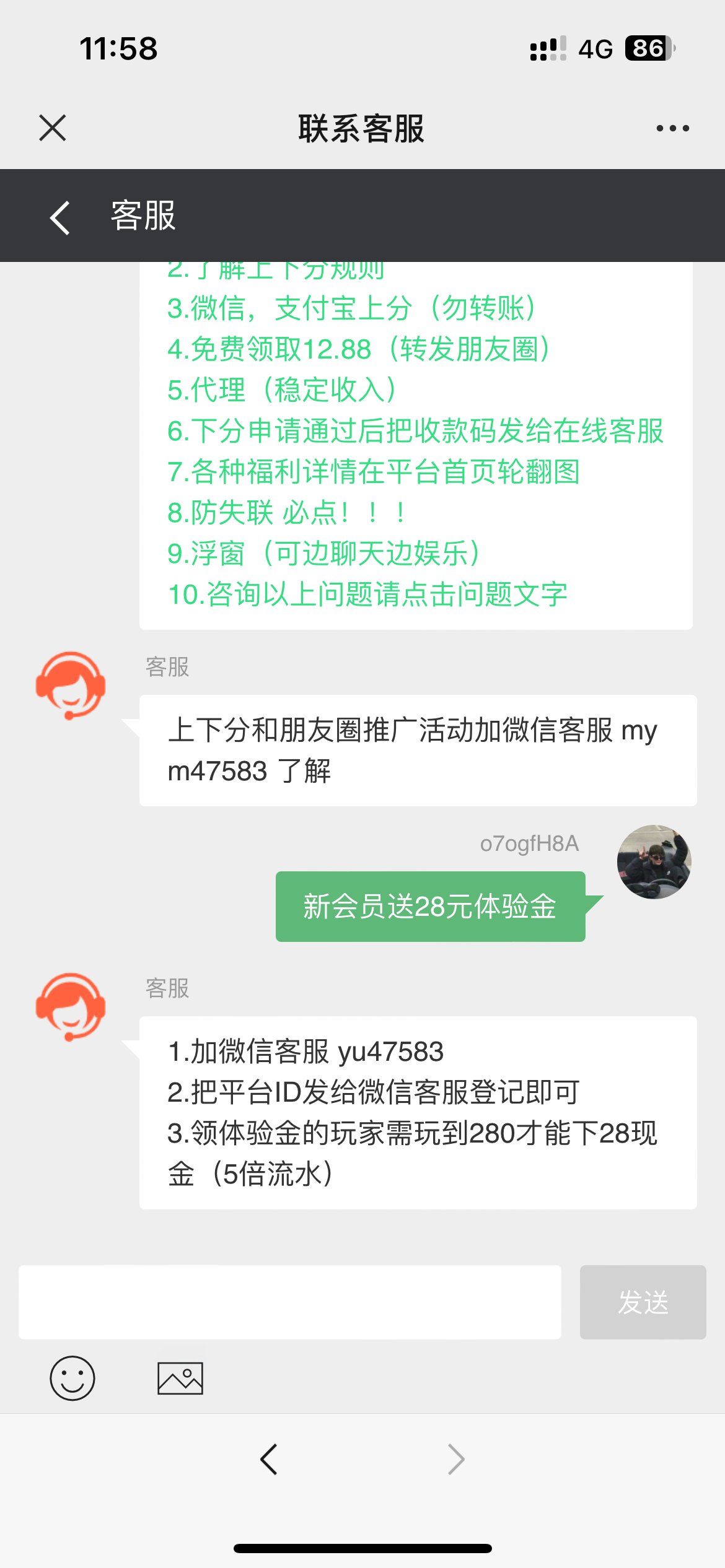Navigate back with the browser back arrow
The height and width of the screenshot is (1568, 725).
tap(269, 1459)
